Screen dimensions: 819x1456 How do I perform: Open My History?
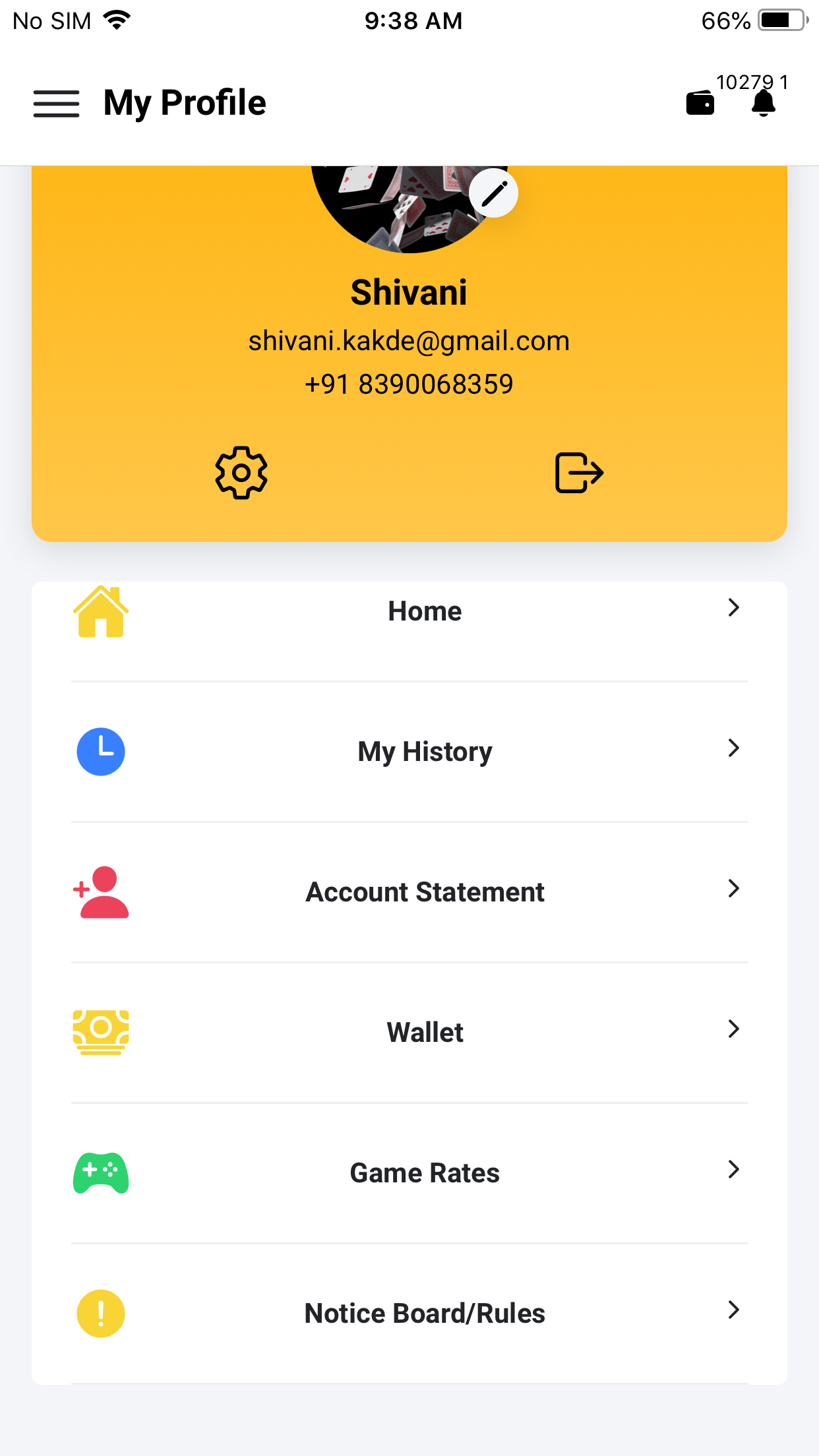tap(409, 752)
